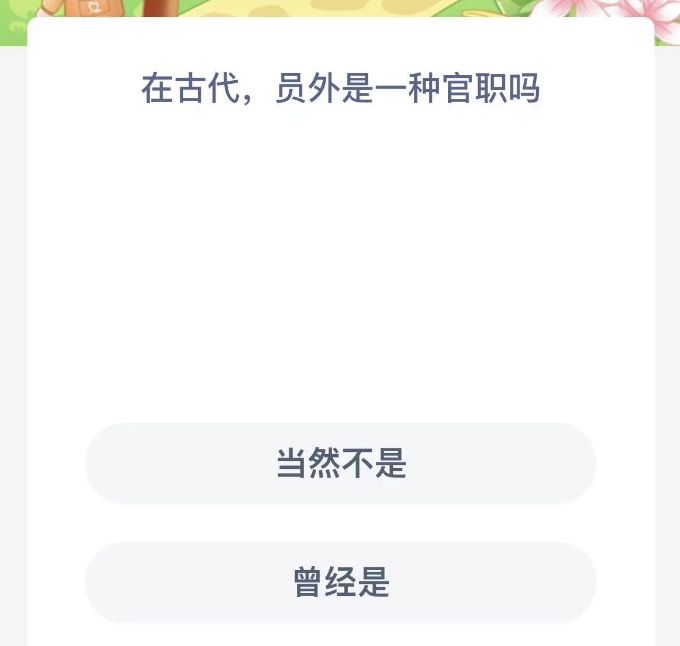680x646 pixels.
Task: Choose the answer 曾经是
Action: [x=341, y=582]
